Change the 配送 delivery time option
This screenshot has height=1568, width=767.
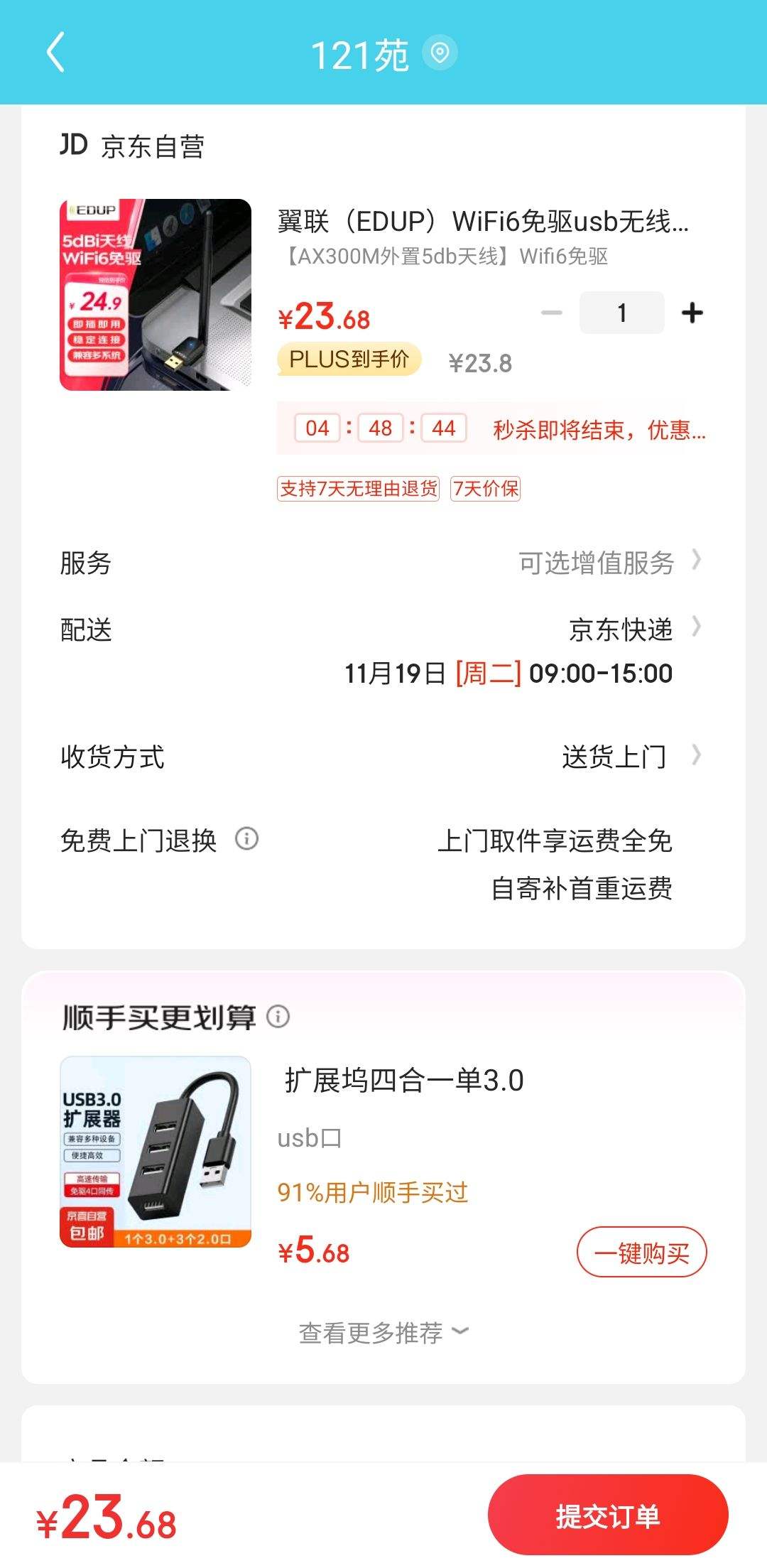(x=383, y=650)
